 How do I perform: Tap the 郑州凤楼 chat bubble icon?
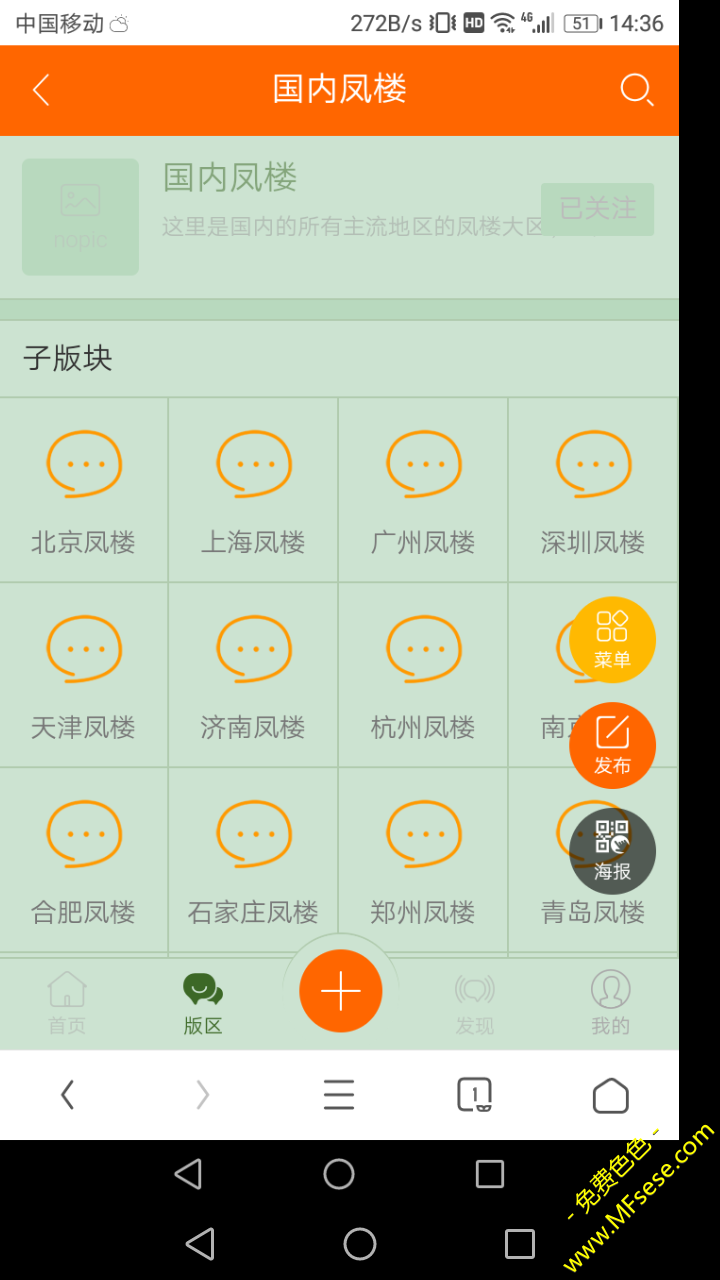point(423,833)
